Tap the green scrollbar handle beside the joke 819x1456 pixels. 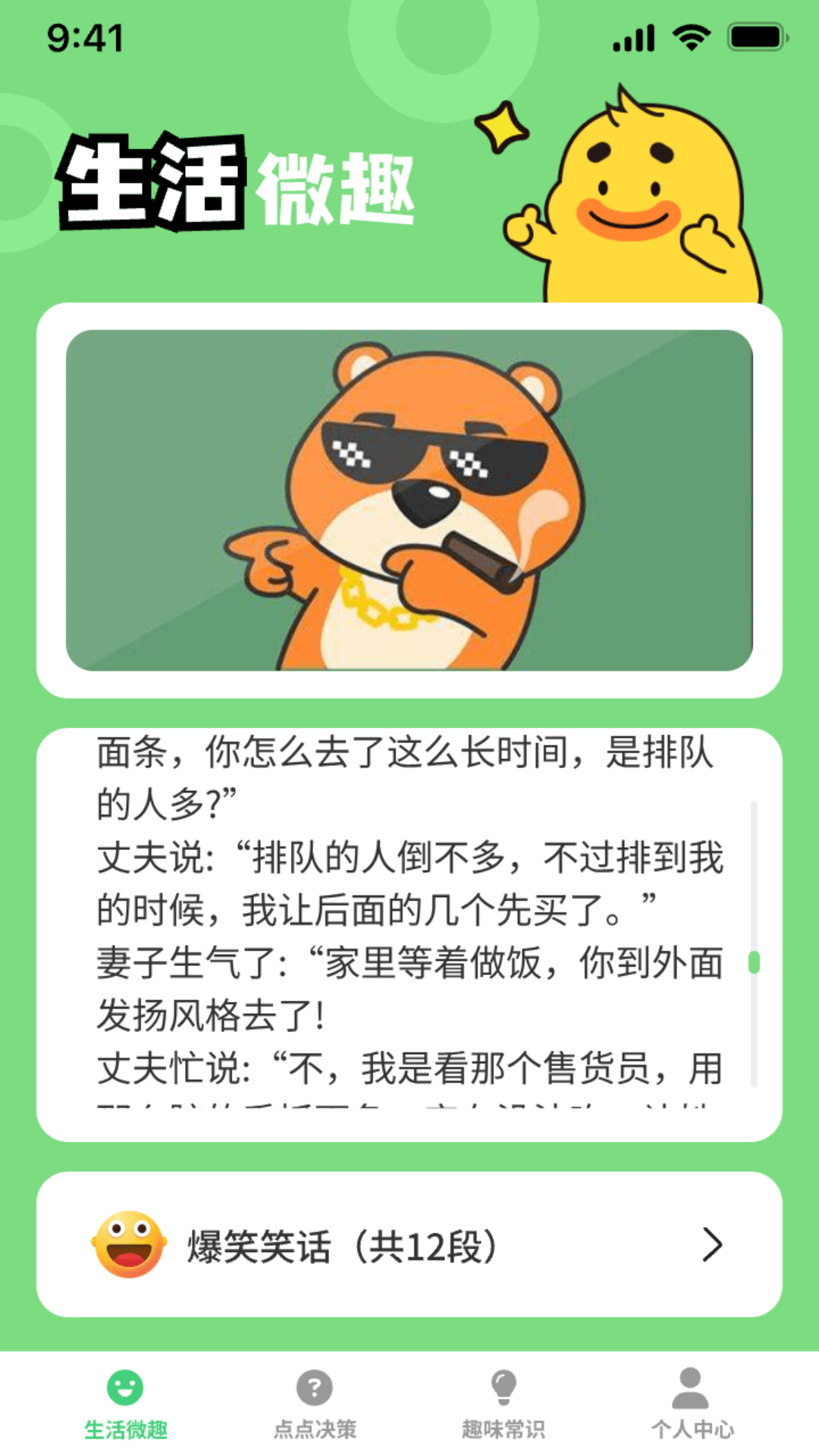coord(754,962)
